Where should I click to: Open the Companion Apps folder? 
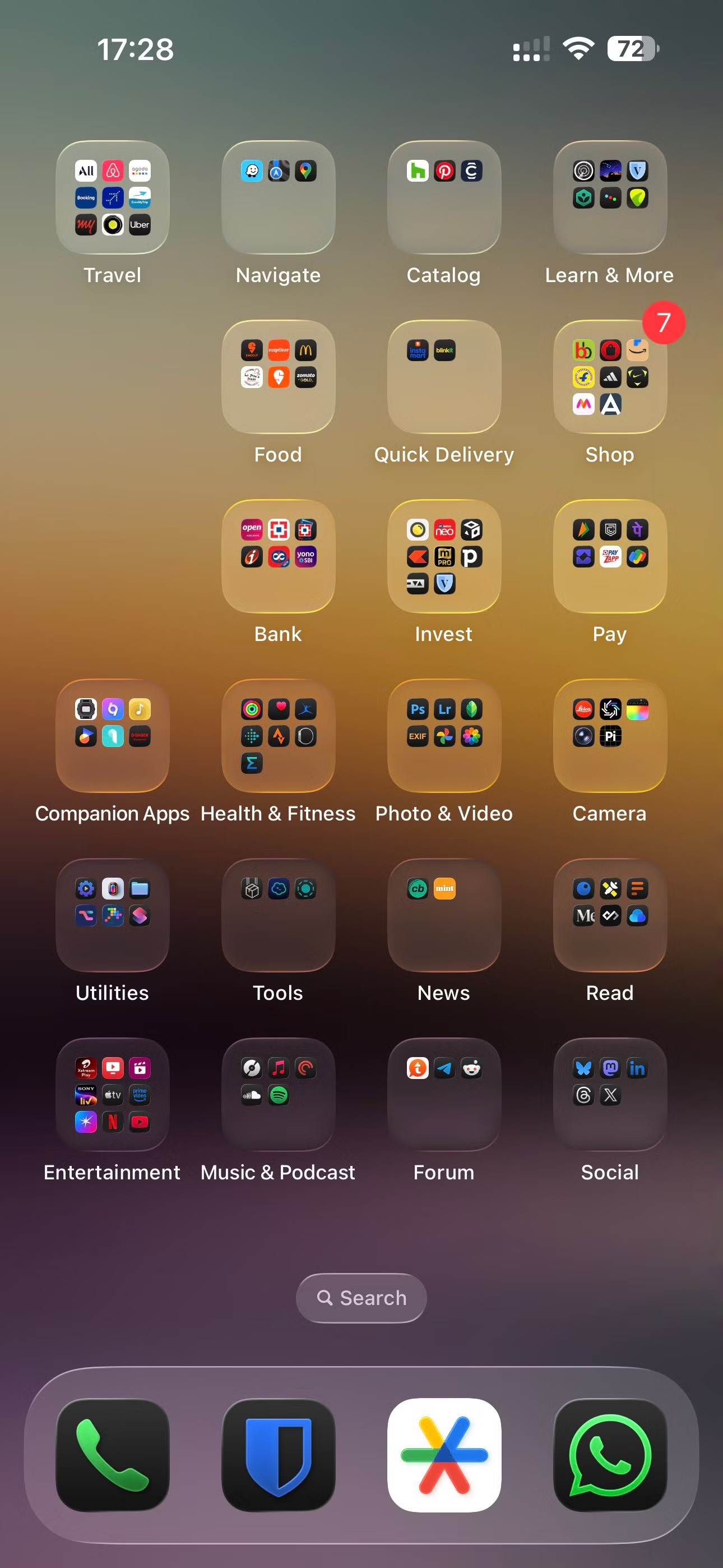[113, 736]
